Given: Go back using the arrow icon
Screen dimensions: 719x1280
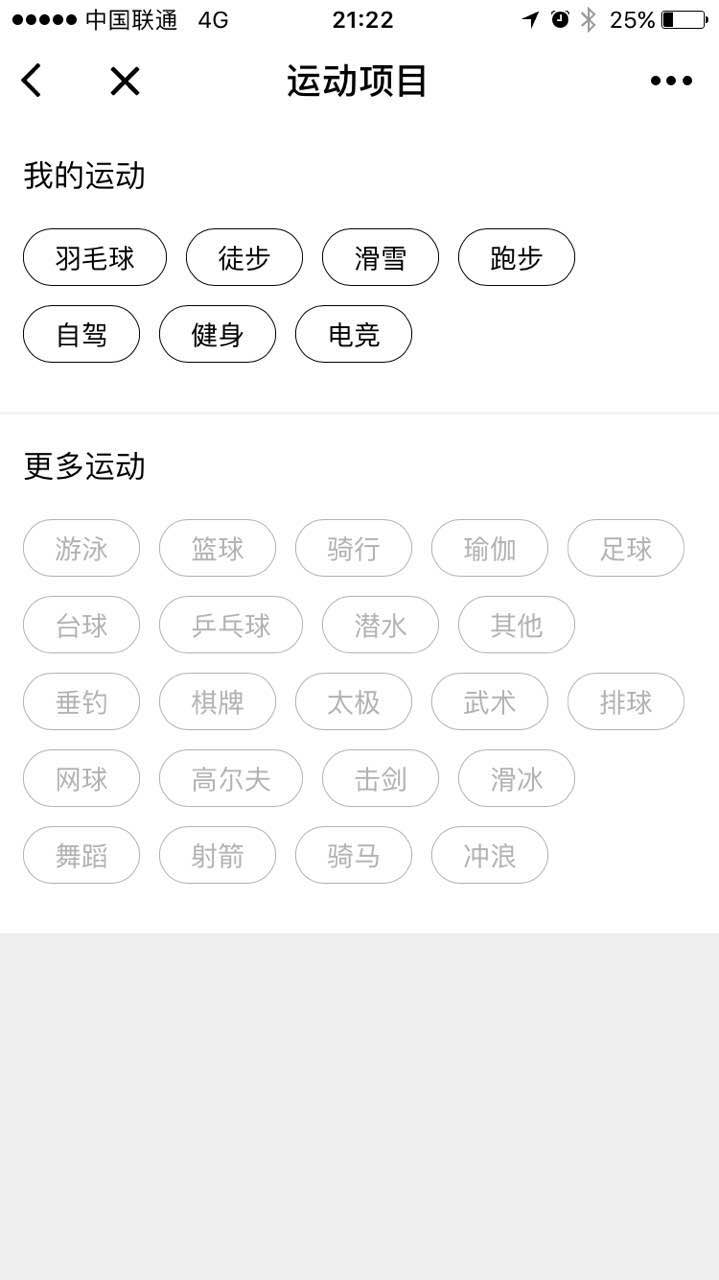Looking at the screenshot, I should pos(32,81).
